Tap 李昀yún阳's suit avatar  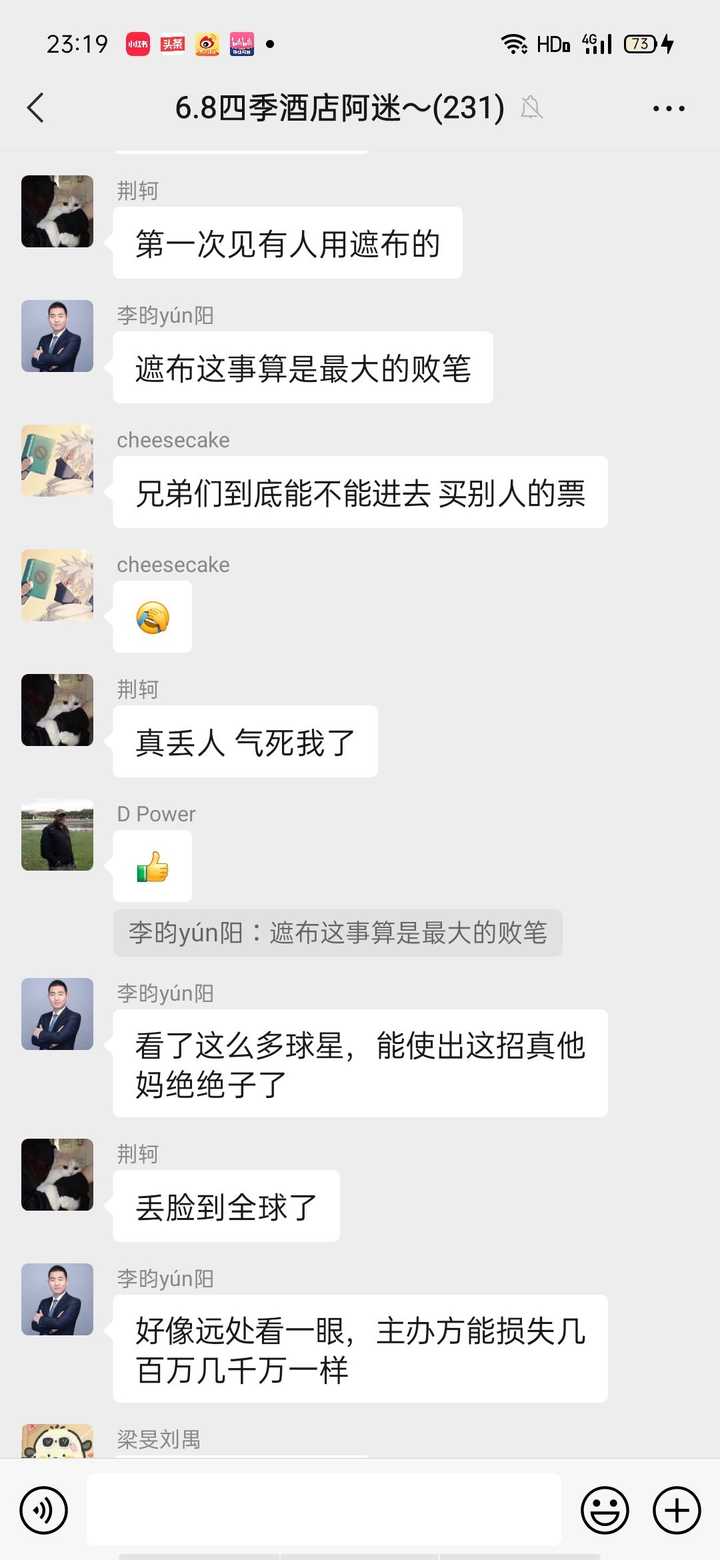(57, 336)
